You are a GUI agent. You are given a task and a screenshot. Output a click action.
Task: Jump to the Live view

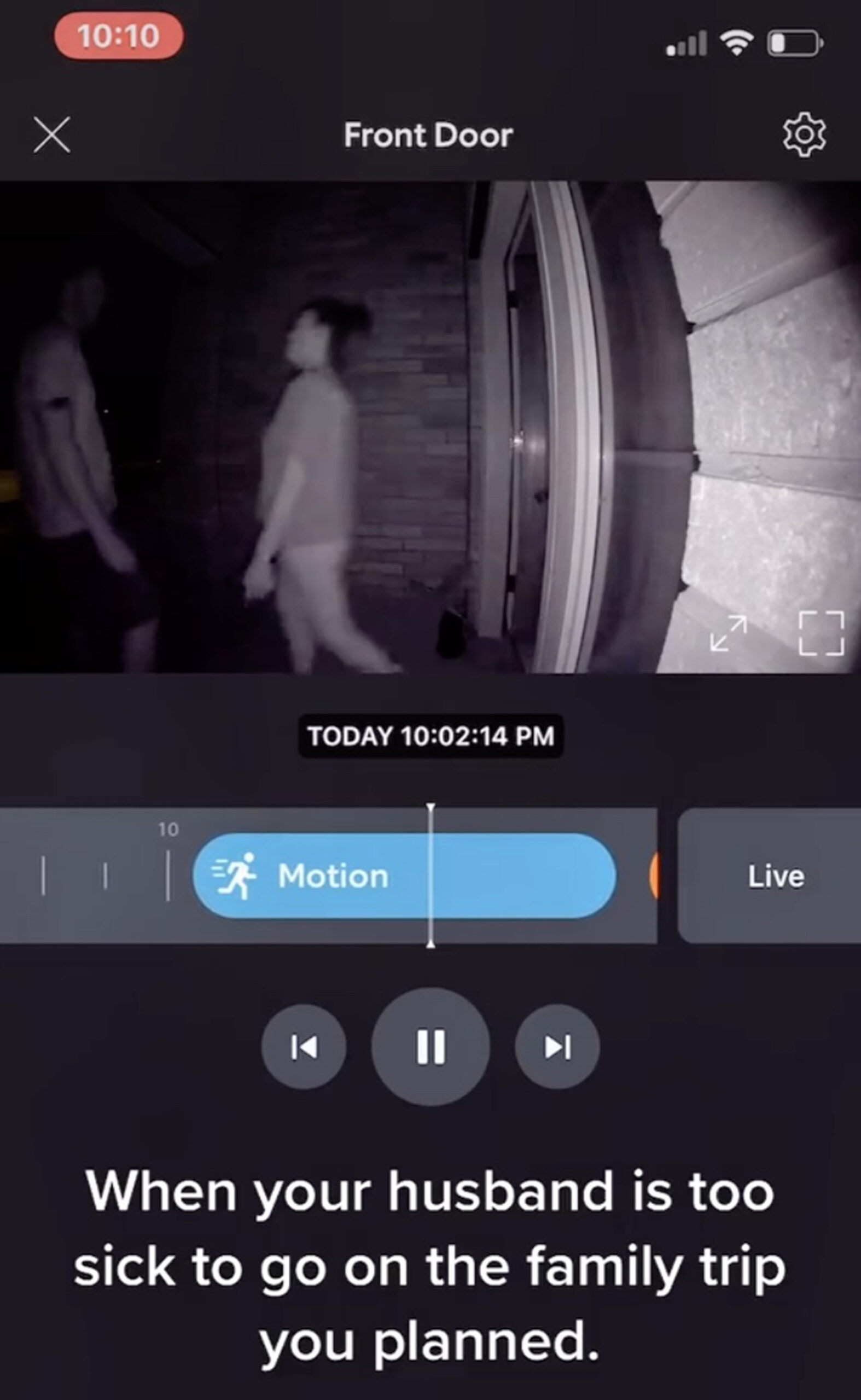[776, 876]
